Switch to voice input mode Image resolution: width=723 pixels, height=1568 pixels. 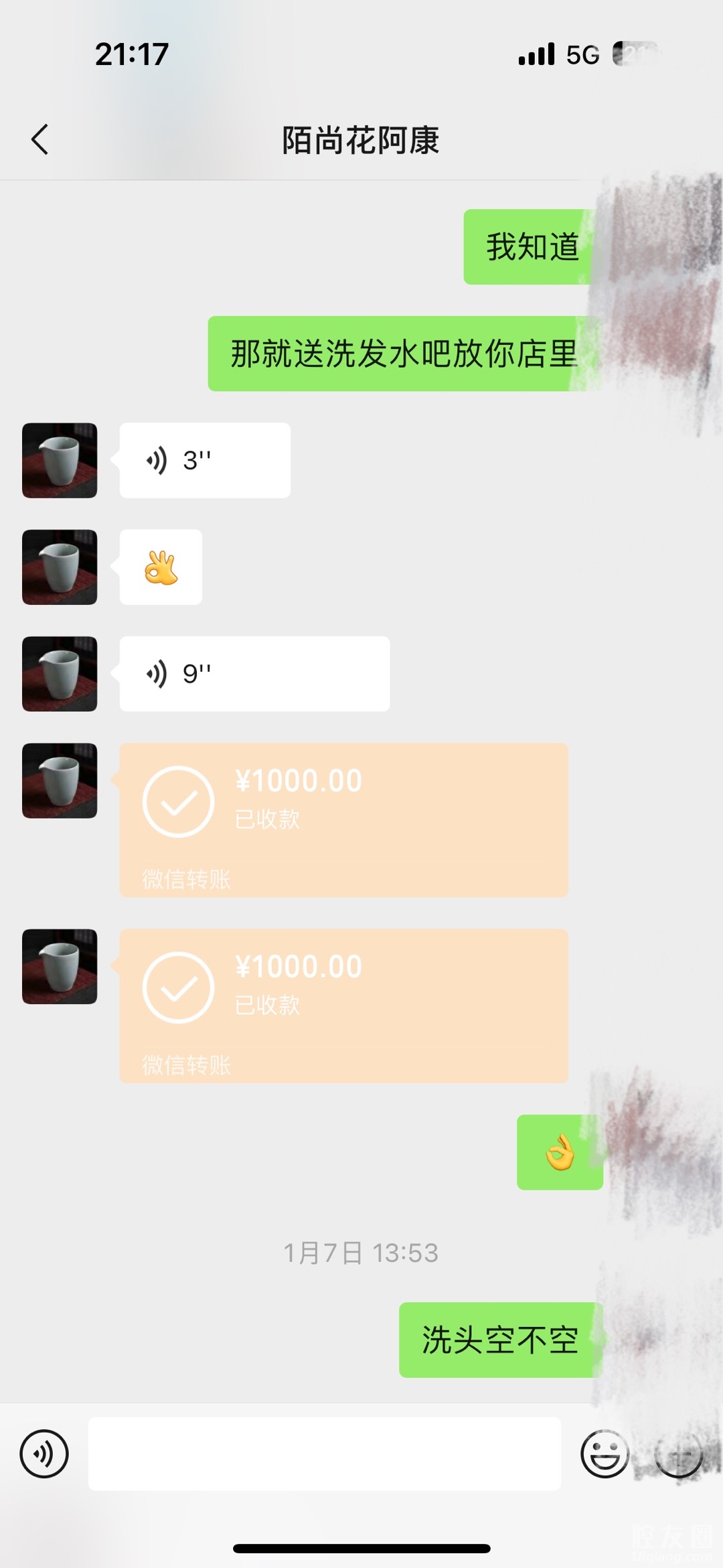click(x=44, y=1453)
